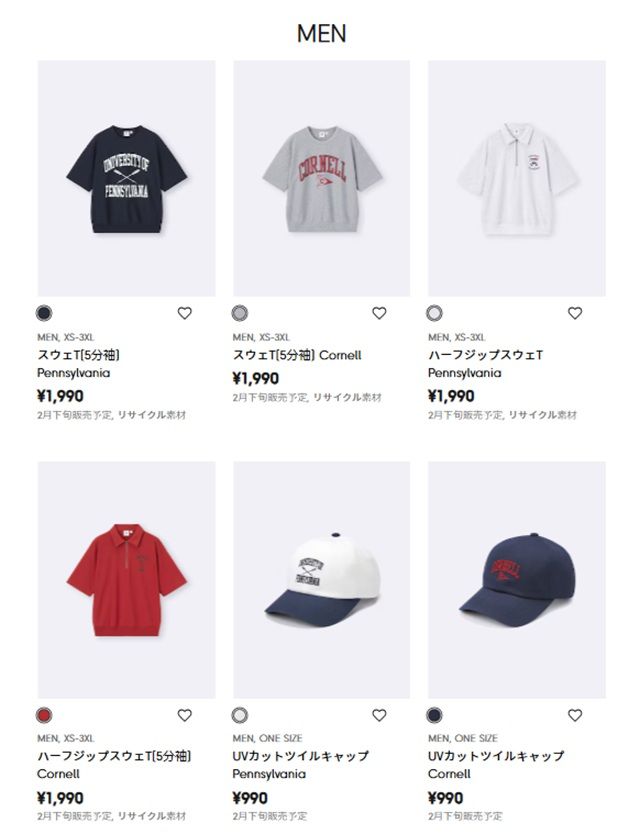The width and height of the screenshot is (640, 834).
Task: Choose white swatch for UVカットツイルキャップ Pennsylvania
Action: (239, 715)
